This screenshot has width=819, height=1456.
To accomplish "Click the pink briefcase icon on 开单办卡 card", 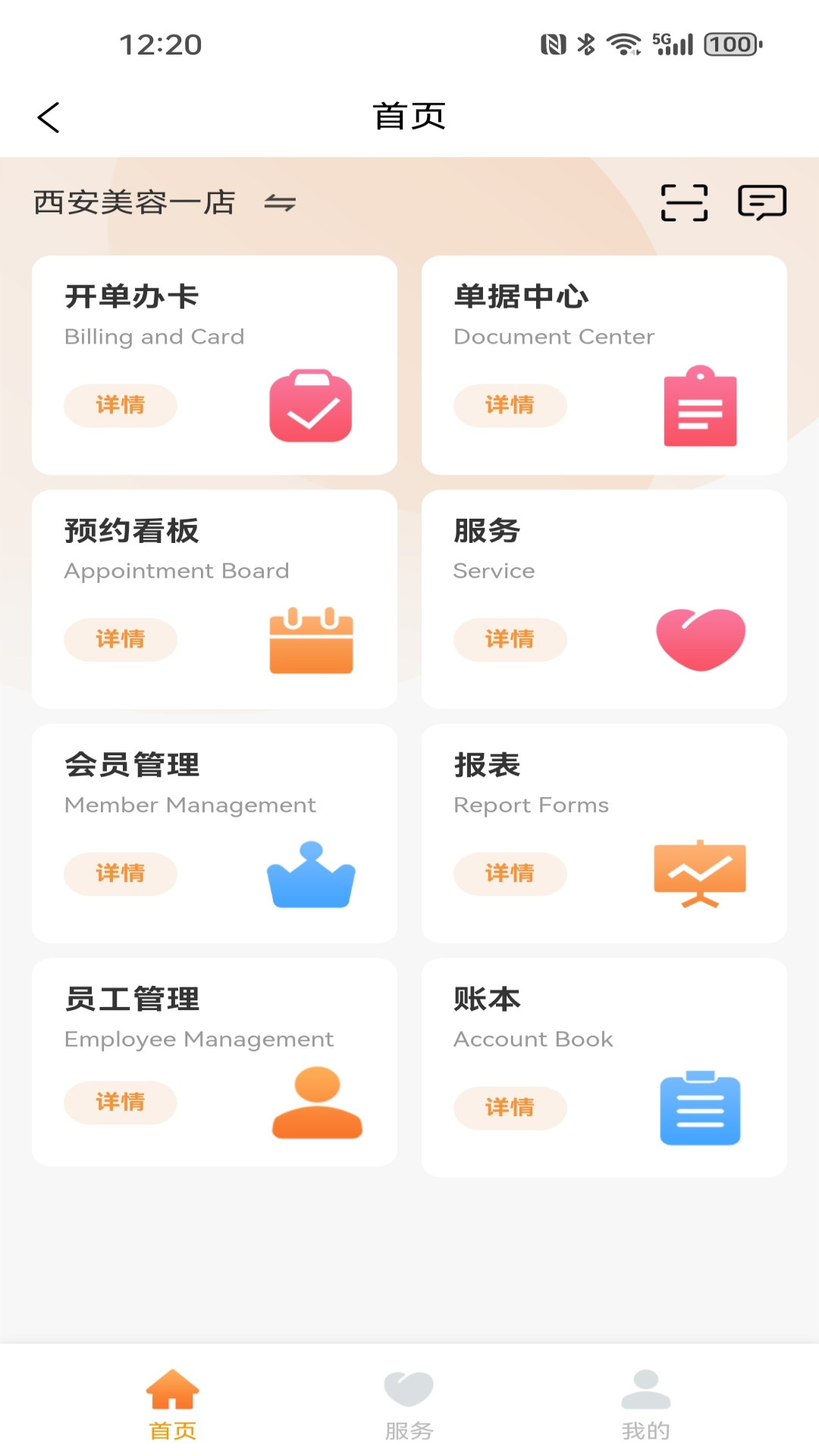I will pyautogui.click(x=311, y=404).
